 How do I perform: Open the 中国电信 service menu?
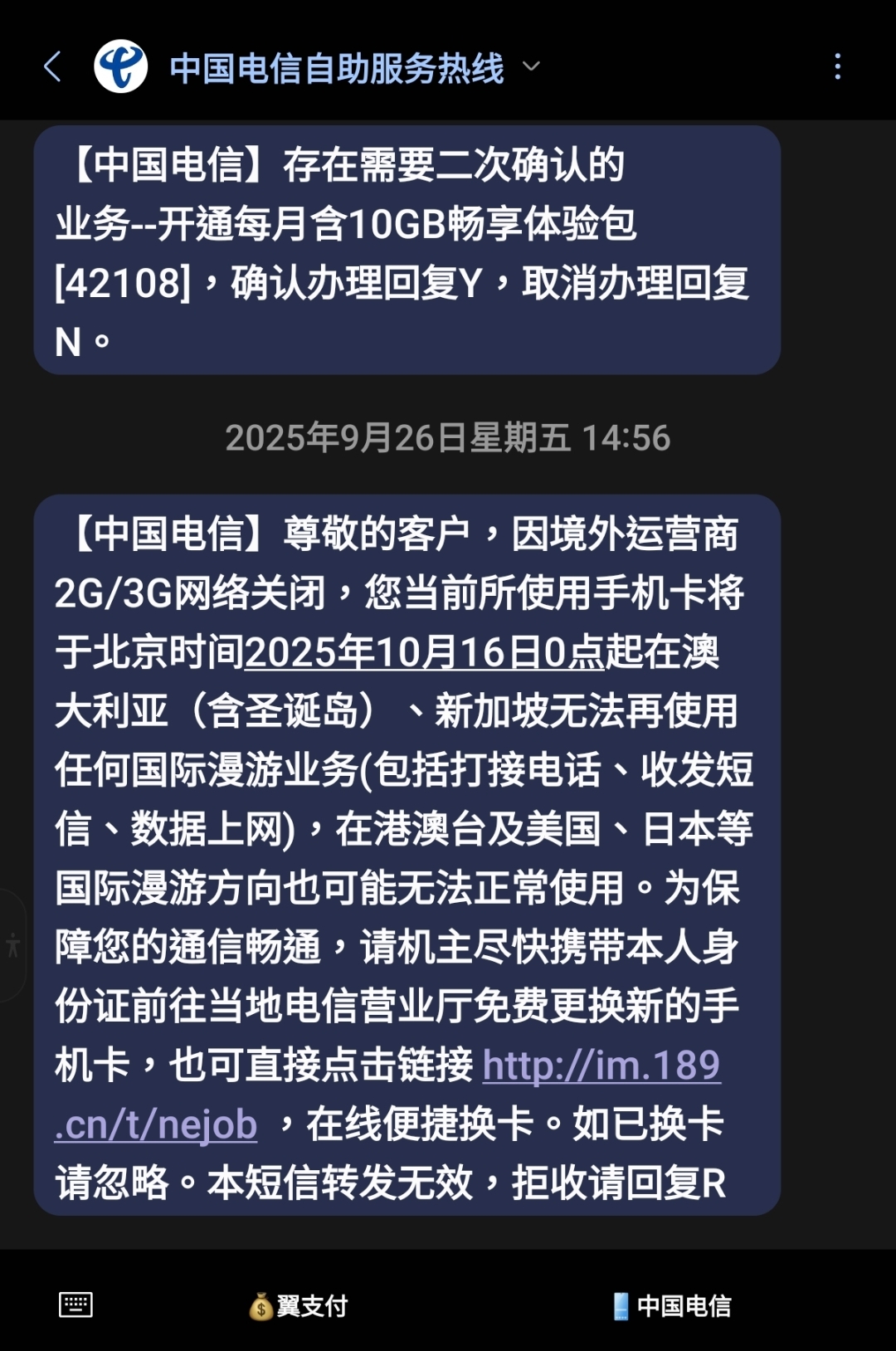point(672,1306)
